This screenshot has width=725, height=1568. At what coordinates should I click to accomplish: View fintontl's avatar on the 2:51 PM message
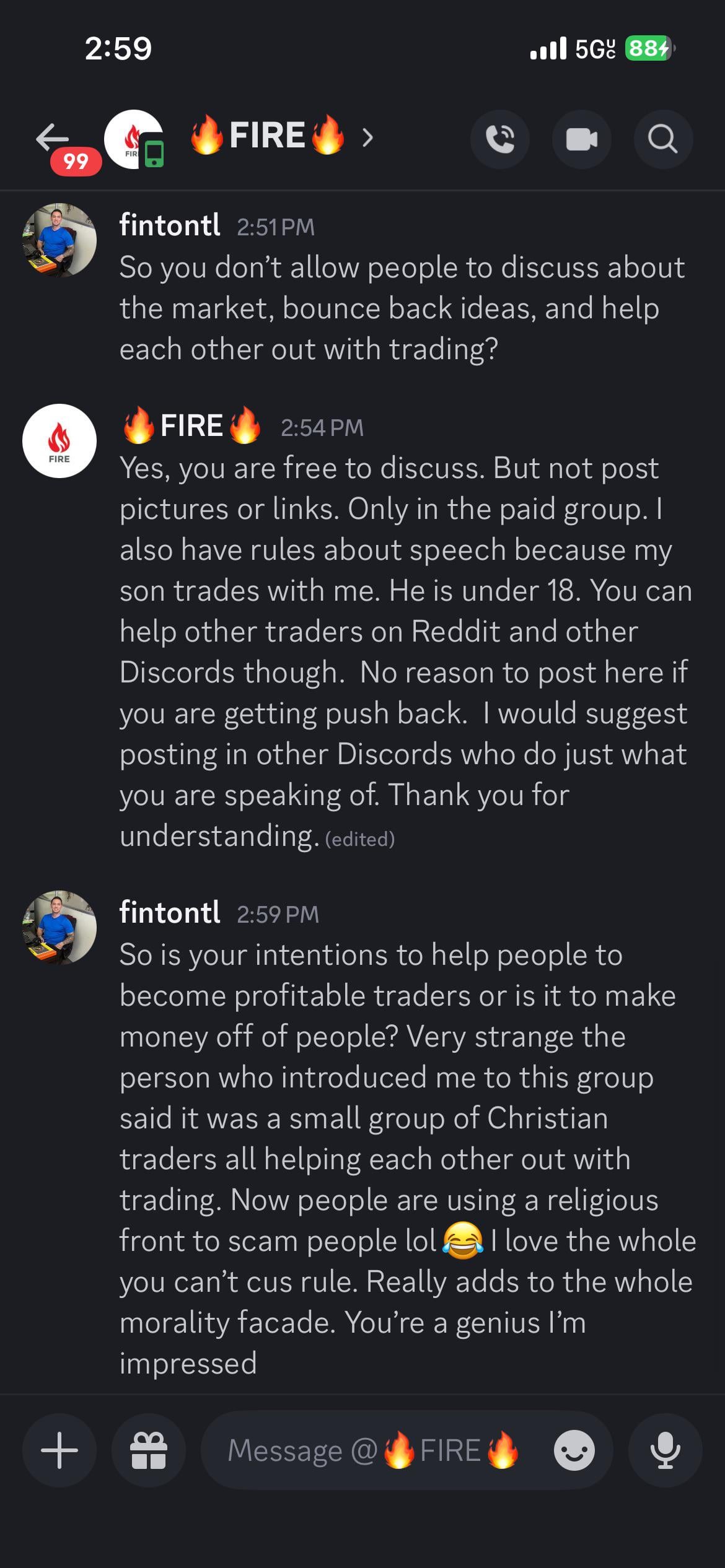(x=59, y=240)
